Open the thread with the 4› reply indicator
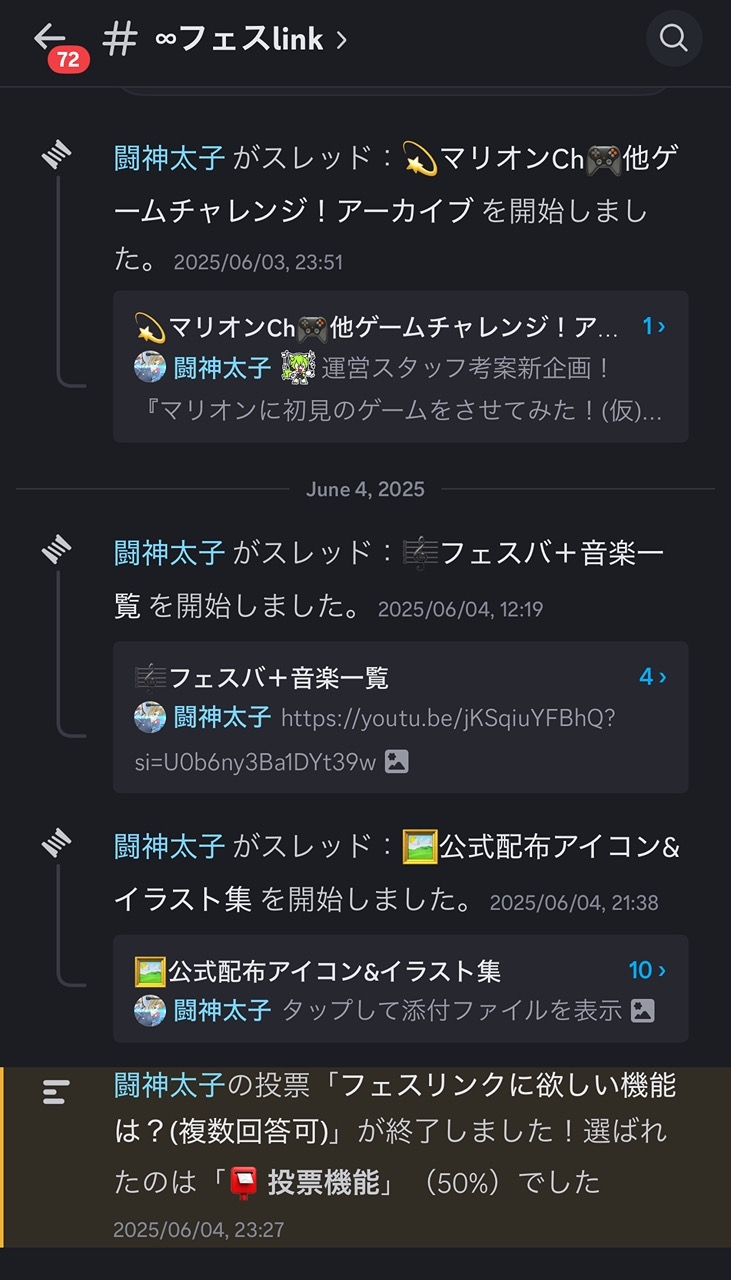The width and height of the screenshot is (731, 1280). pos(650,676)
